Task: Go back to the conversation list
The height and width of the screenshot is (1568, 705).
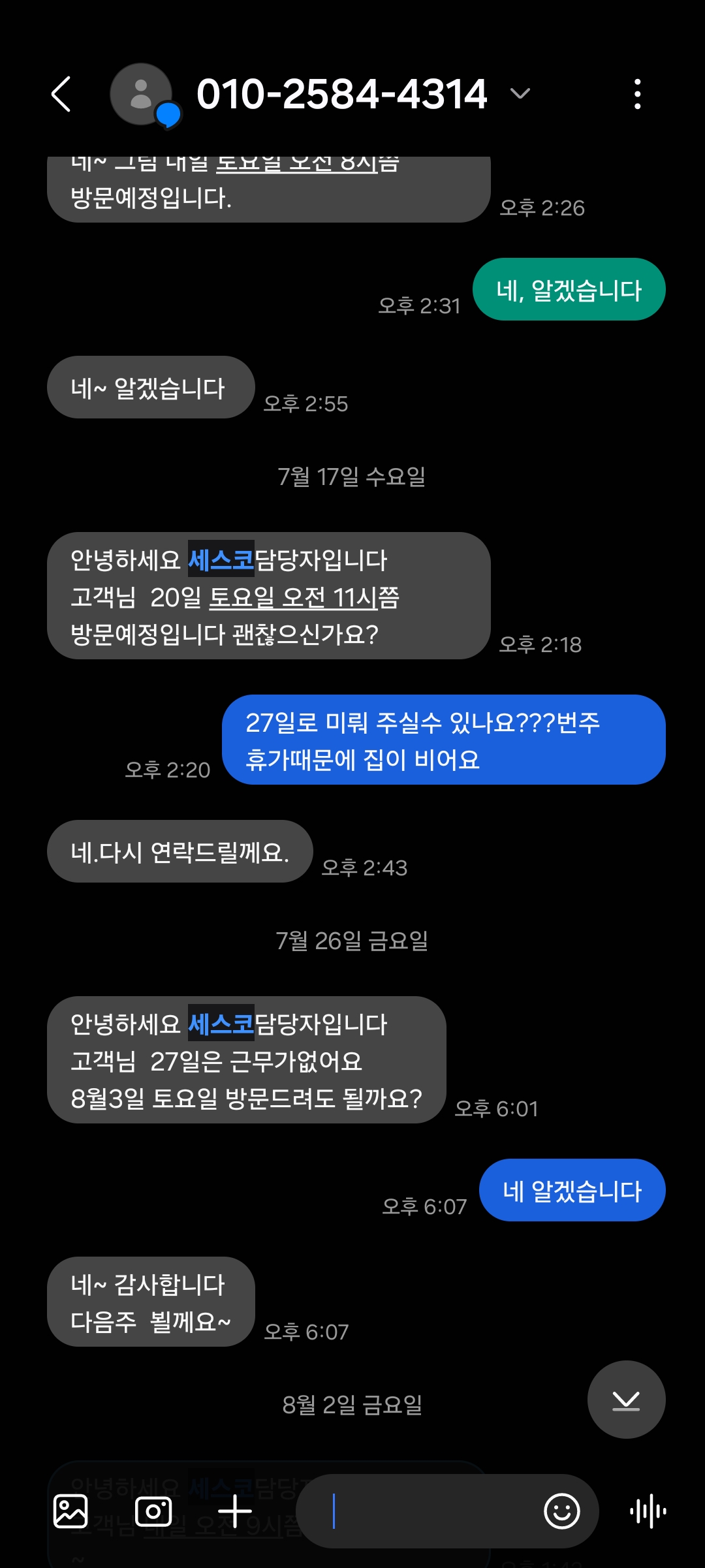Action: tap(61, 95)
